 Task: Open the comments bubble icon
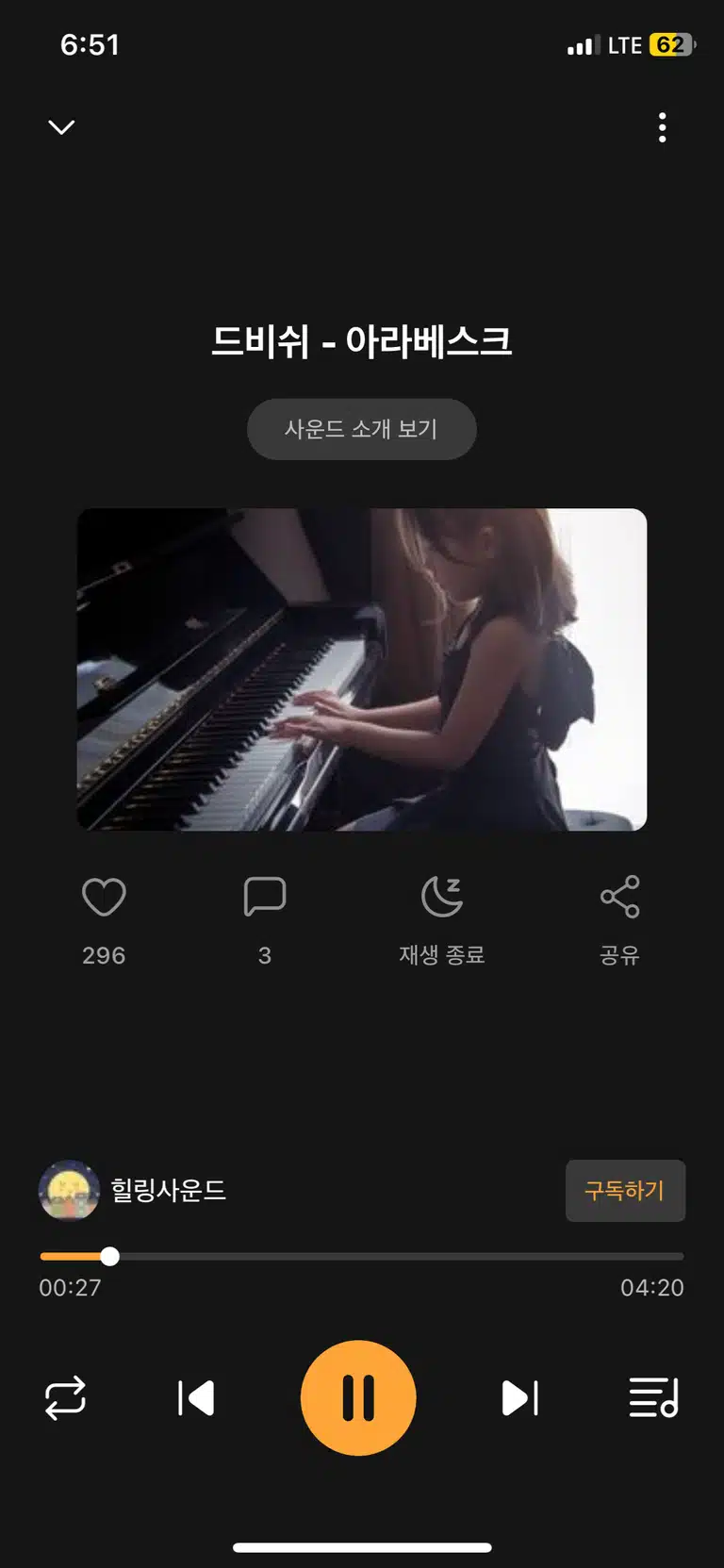point(265,897)
